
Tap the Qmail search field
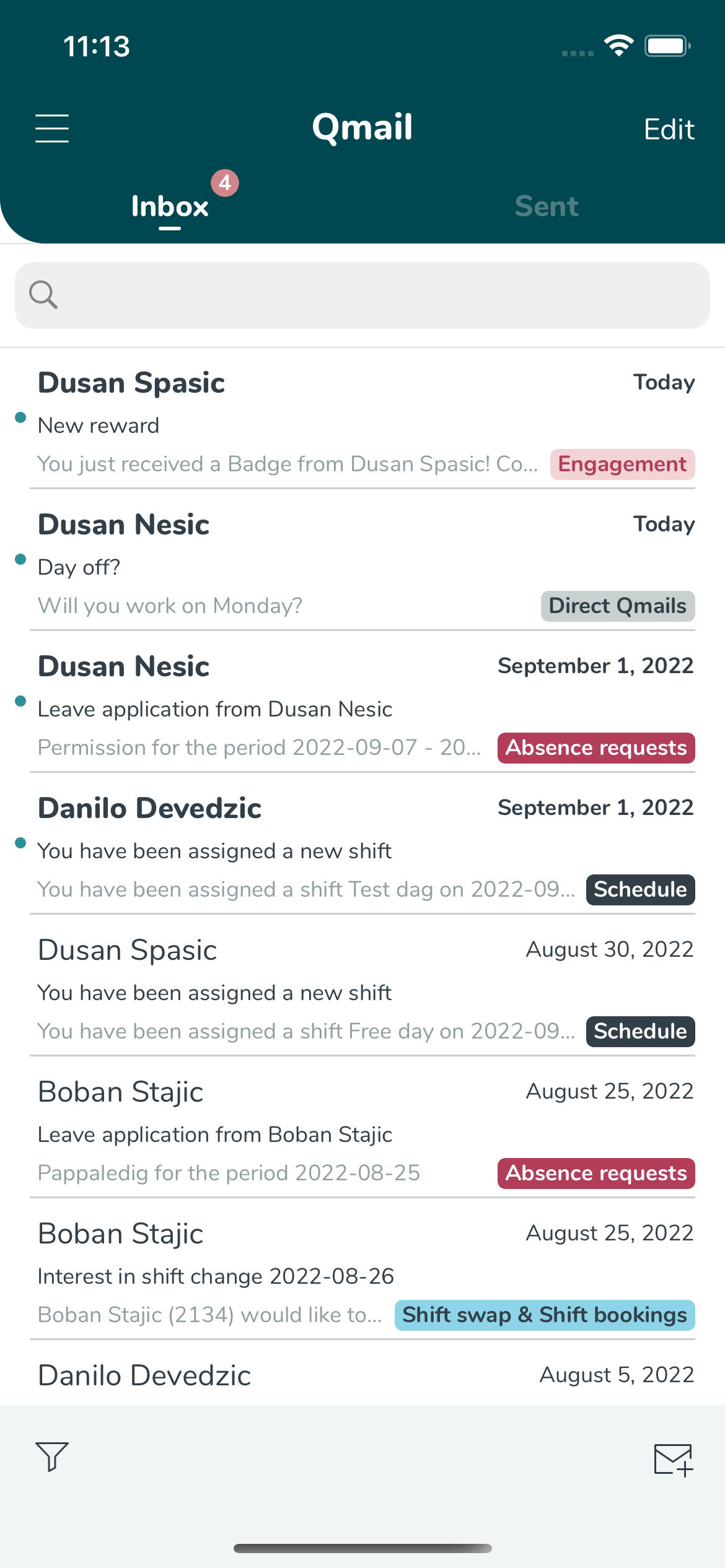[362, 295]
